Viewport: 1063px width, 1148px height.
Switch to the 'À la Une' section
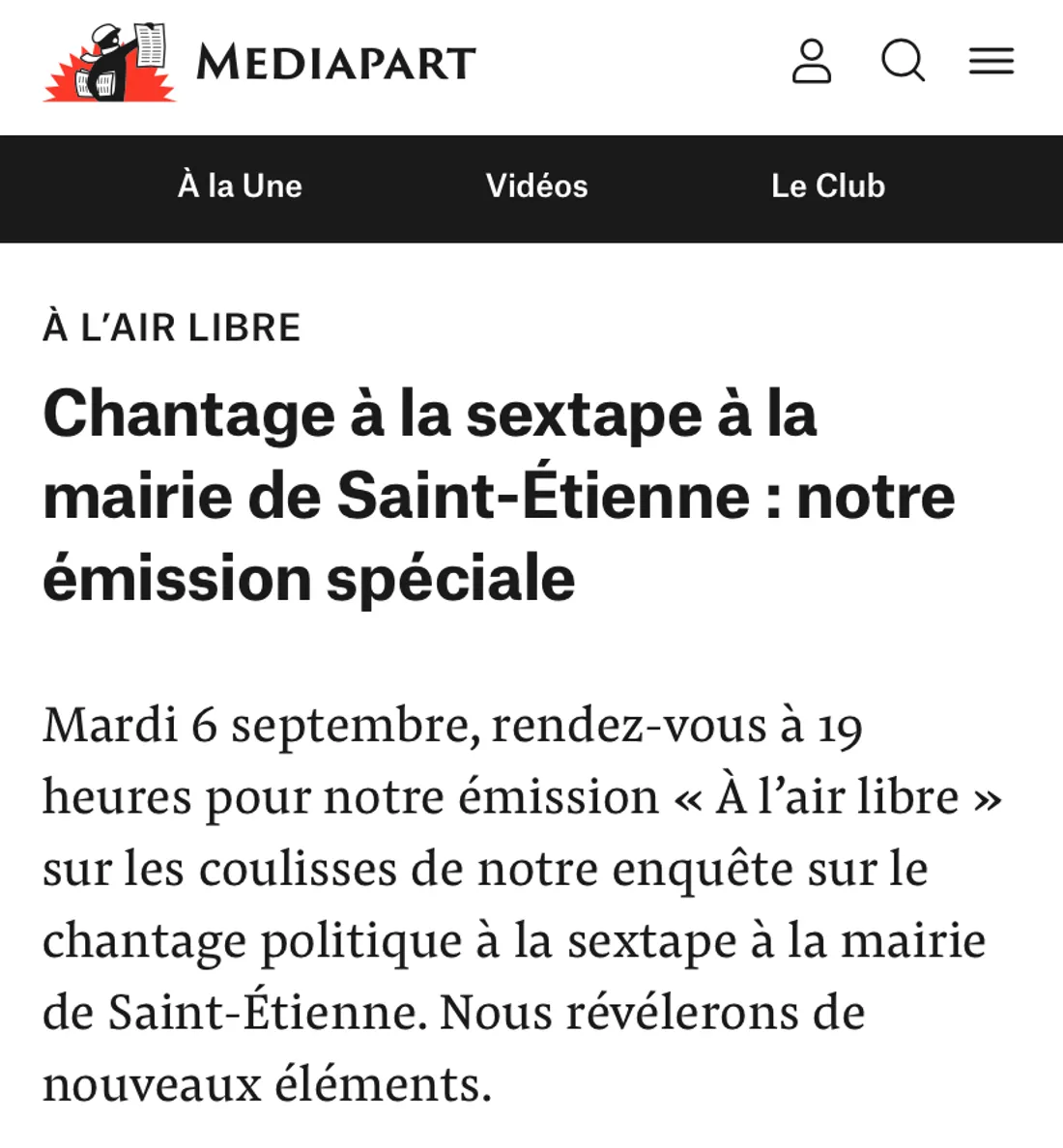[239, 187]
